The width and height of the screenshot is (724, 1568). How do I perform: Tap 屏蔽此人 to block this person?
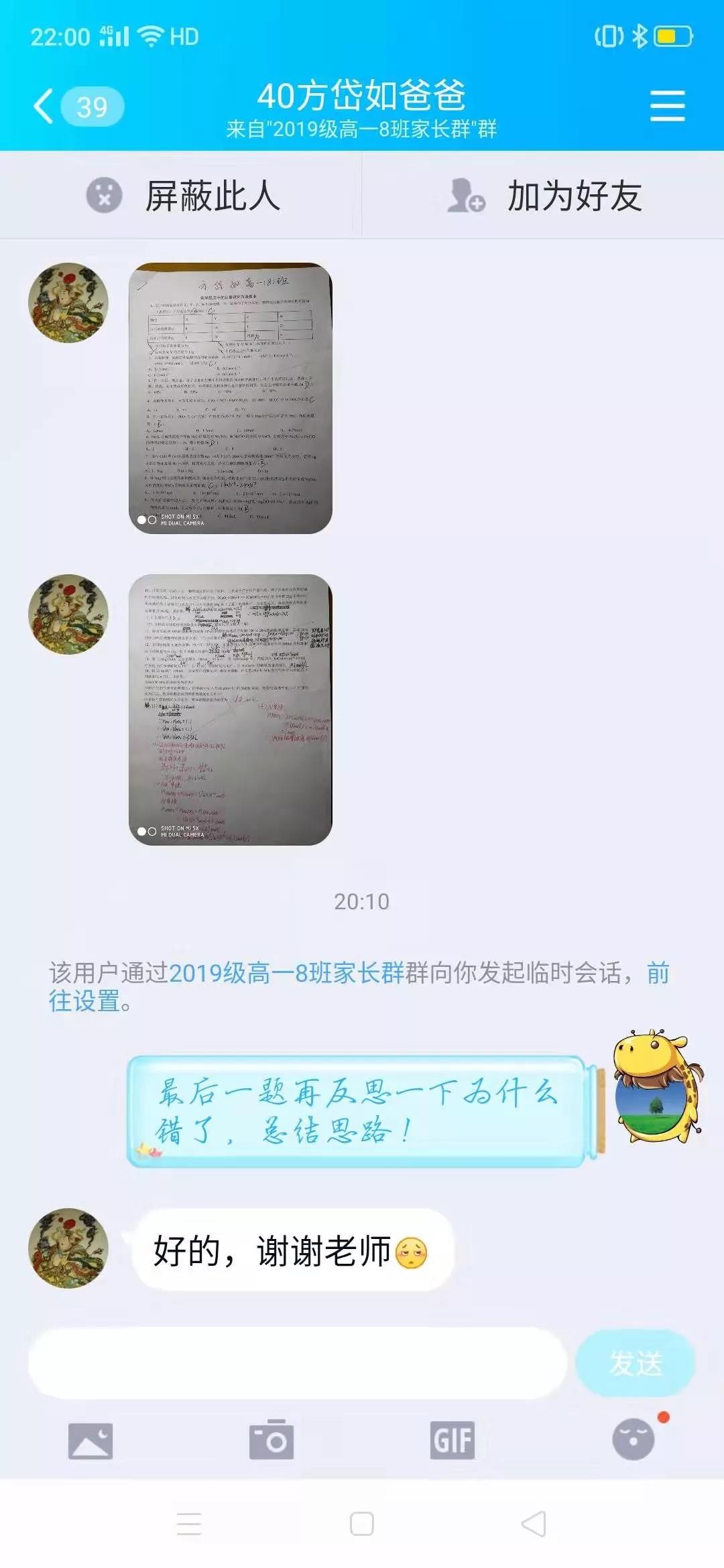(x=182, y=196)
